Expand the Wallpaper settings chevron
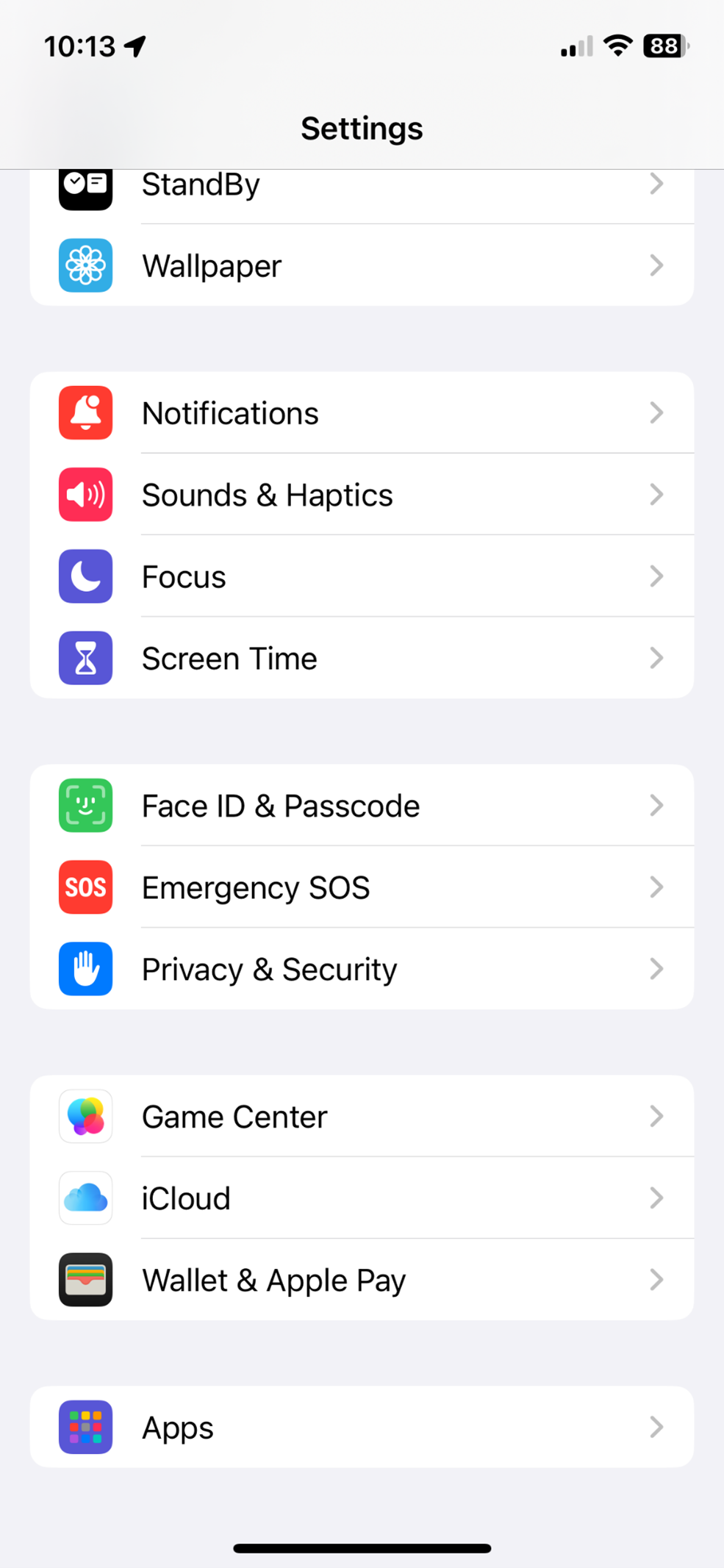 click(656, 265)
